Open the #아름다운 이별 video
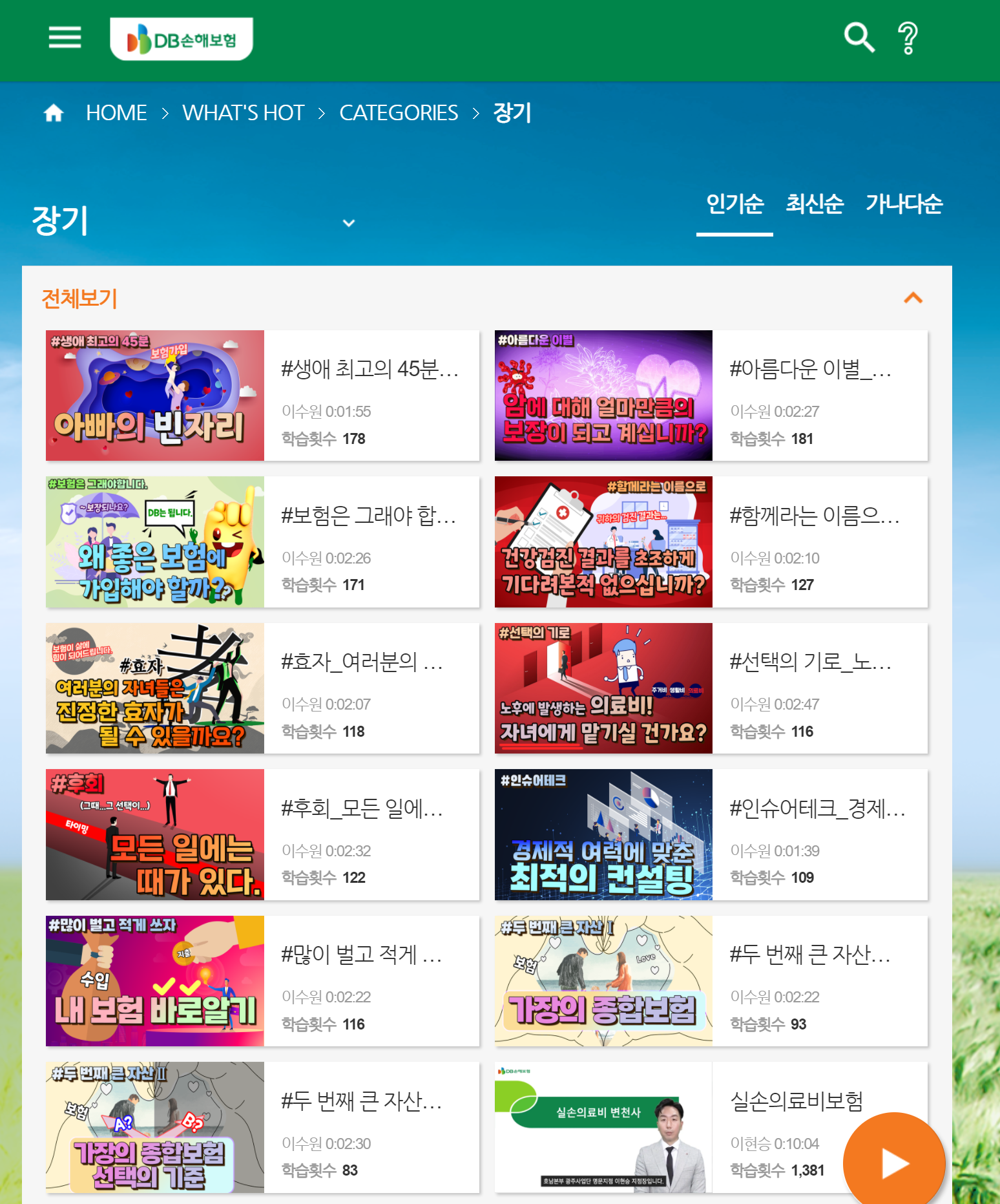 pyautogui.click(x=711, y=396)
